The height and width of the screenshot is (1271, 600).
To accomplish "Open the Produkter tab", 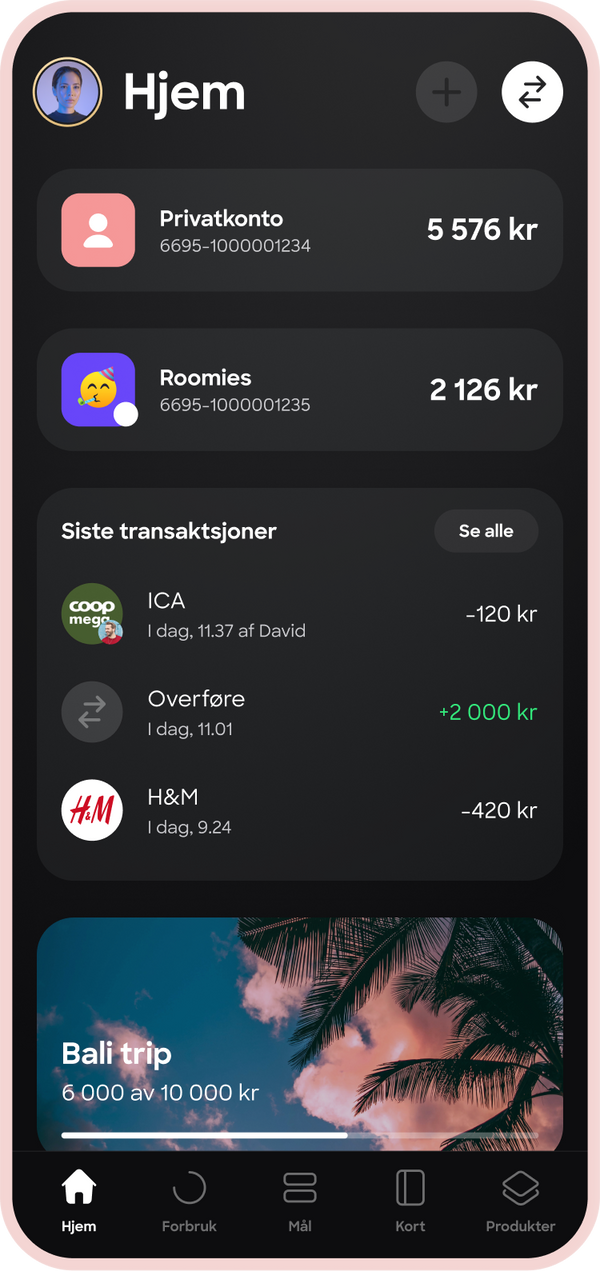I will point(520,1201).
